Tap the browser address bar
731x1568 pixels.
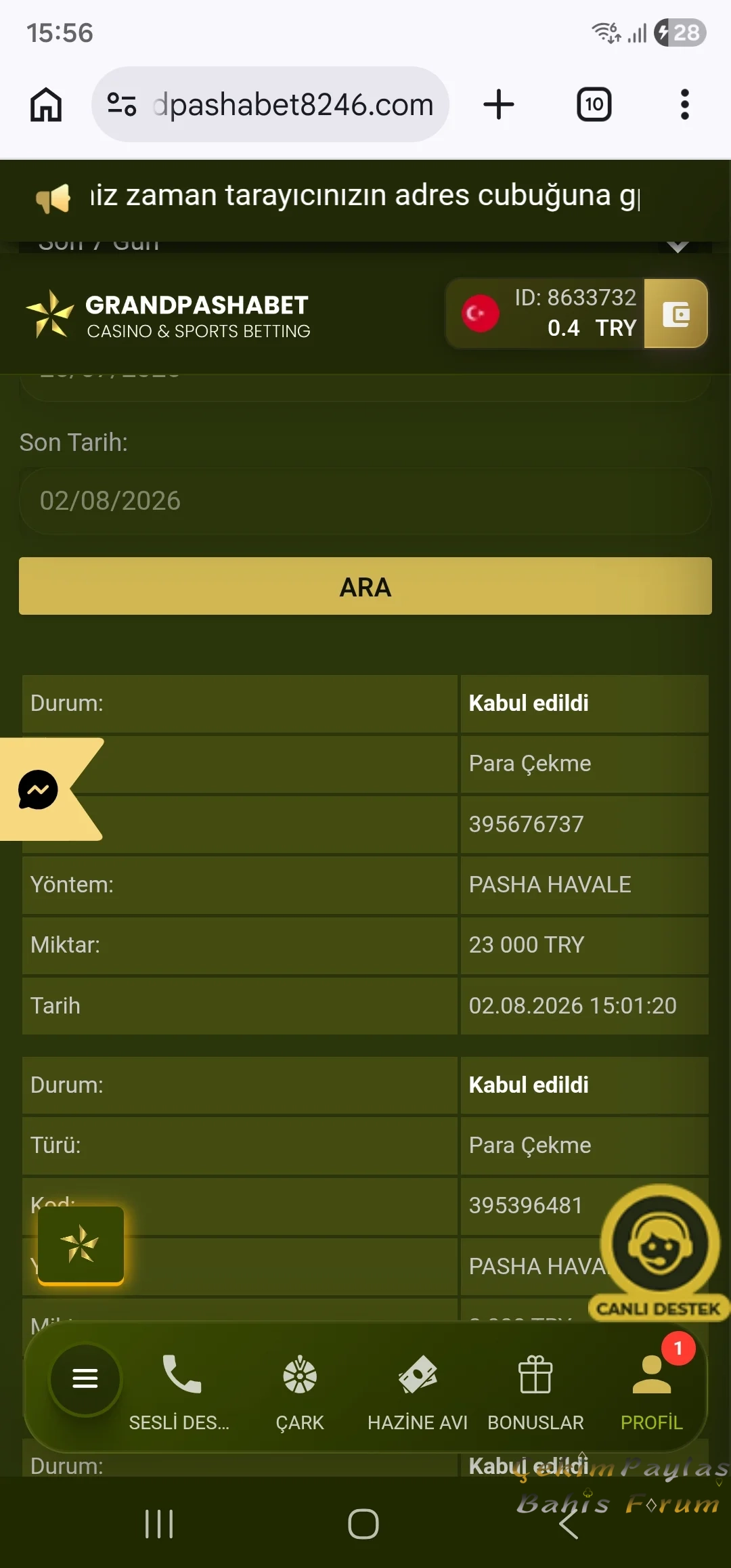coord(270,104)
